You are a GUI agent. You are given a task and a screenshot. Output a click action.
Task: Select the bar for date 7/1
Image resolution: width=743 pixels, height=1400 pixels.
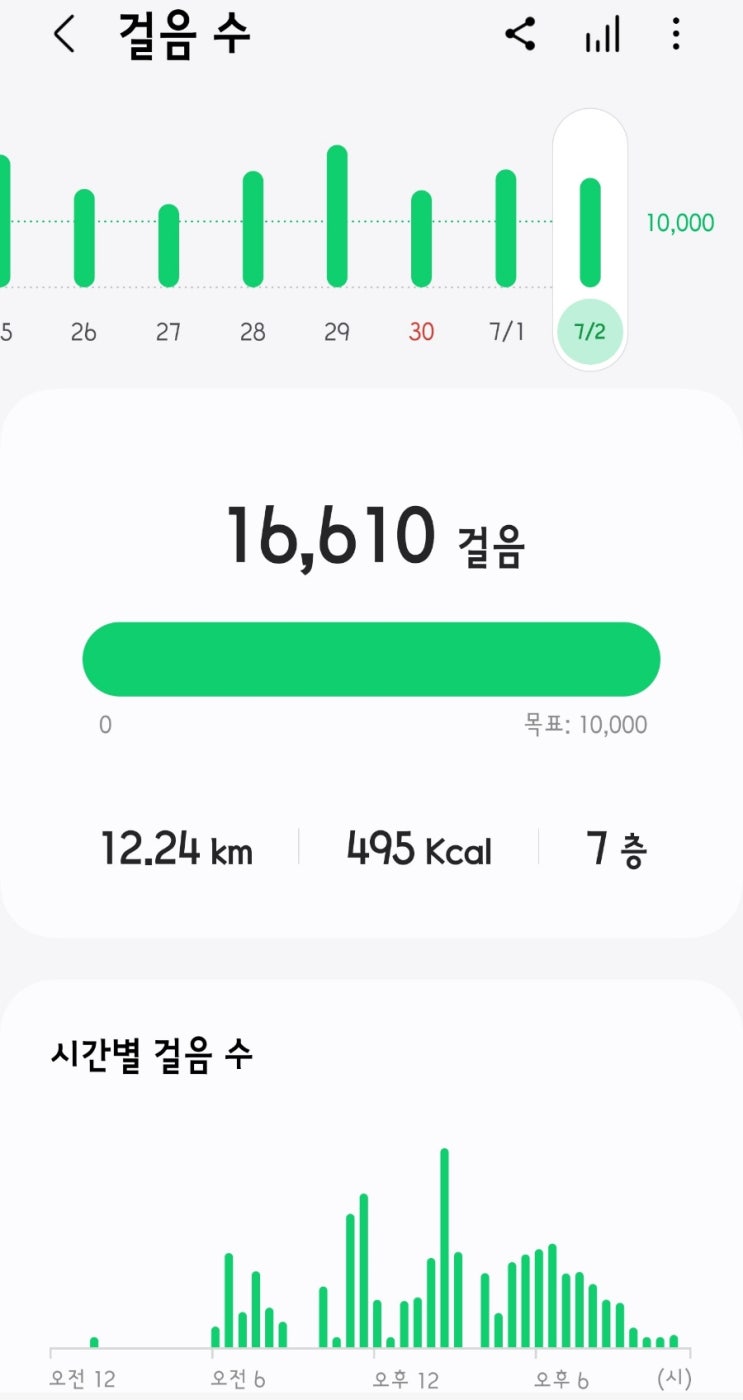tap(506, 228)
